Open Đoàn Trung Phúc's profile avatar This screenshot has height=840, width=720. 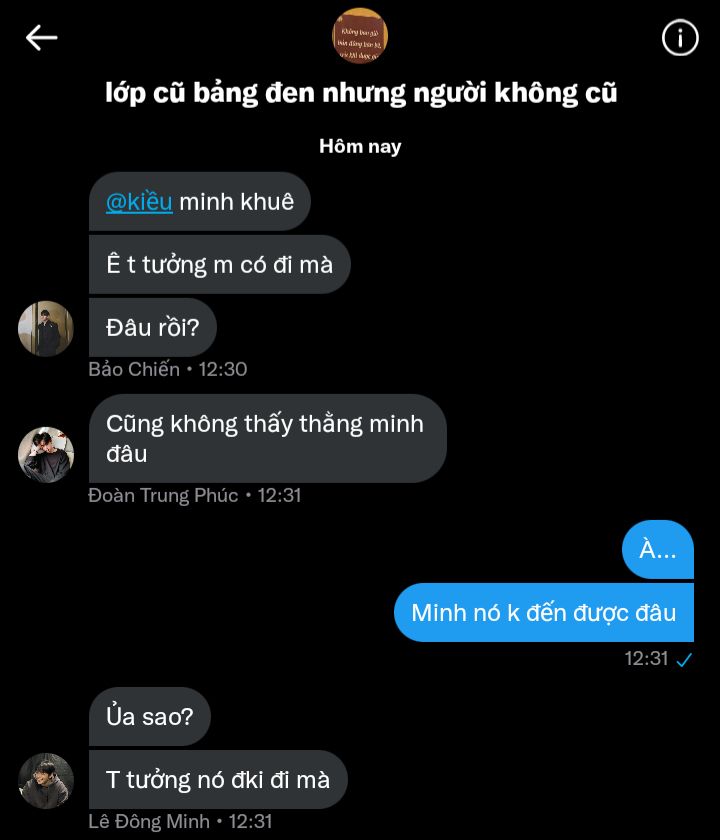46,455
